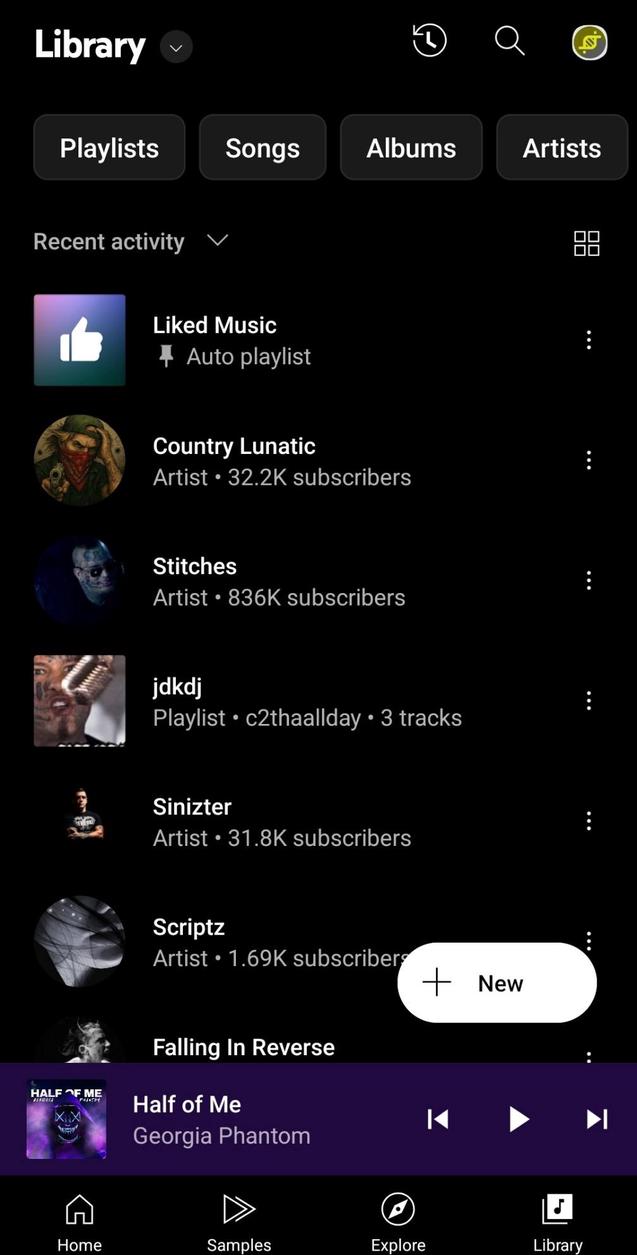637x1255 pixels.
Task: Create new item with New button
Action: (497, 983)
